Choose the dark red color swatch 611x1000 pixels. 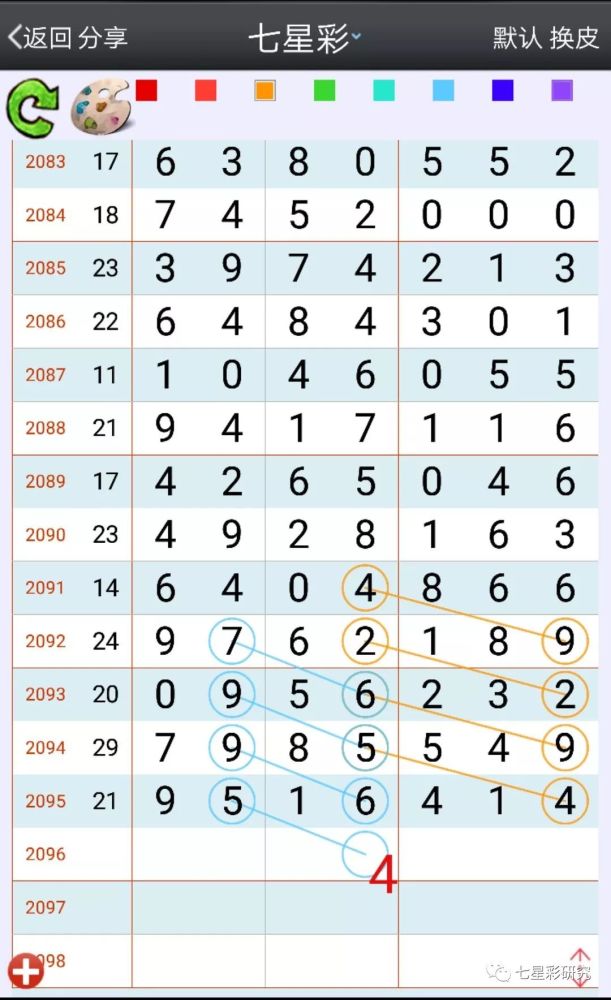[146, 90]
